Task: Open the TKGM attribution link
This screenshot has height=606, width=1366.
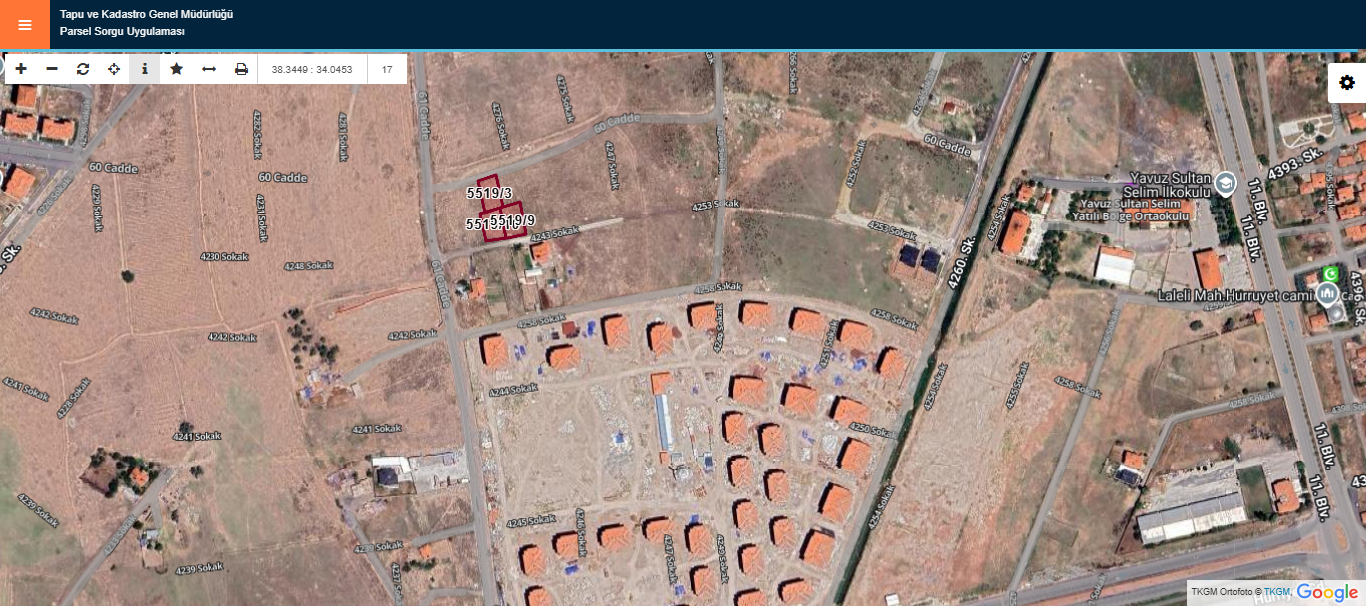Action: coord(1276,592)
